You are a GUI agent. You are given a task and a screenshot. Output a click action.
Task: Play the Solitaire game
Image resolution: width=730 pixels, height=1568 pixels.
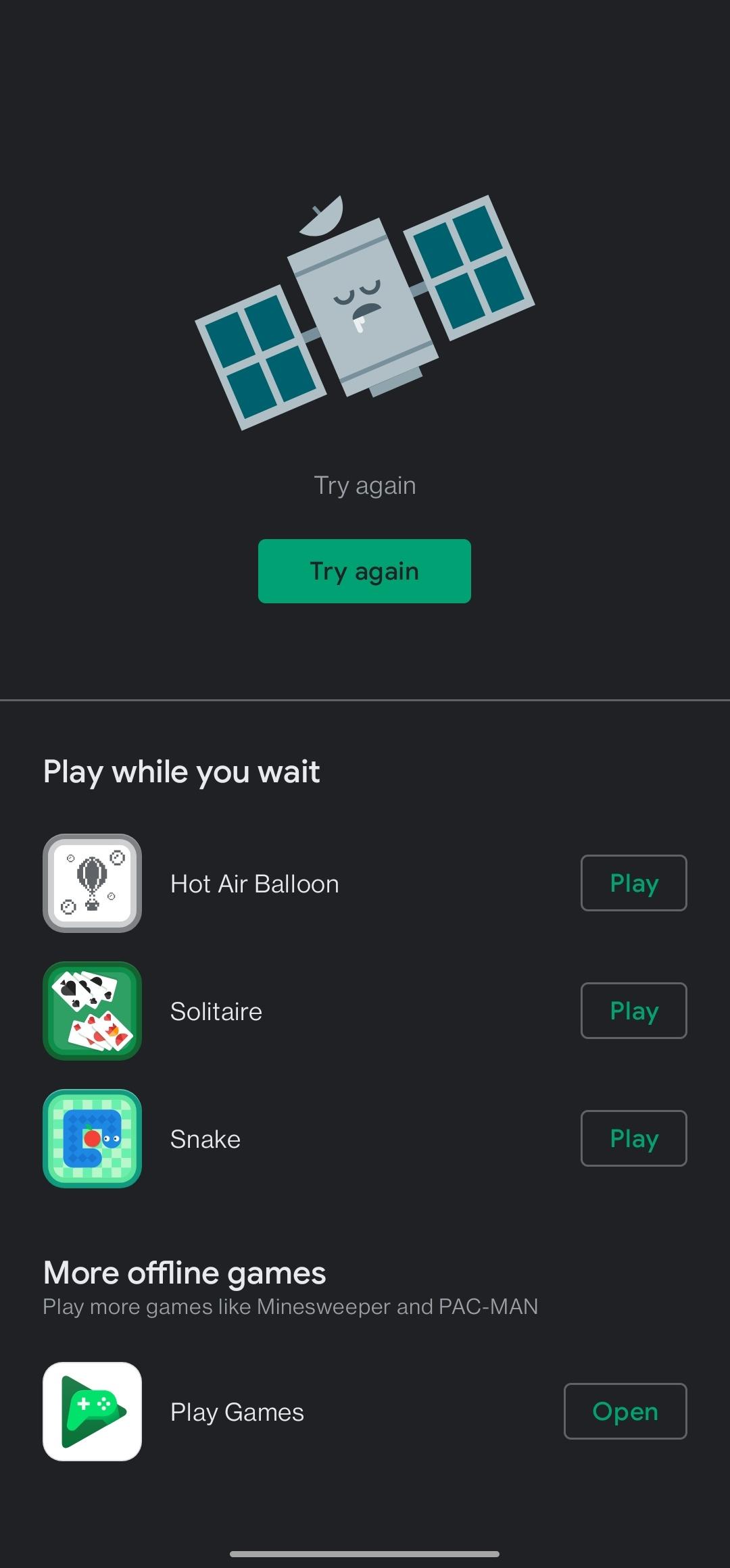(x=633, y=1011)
